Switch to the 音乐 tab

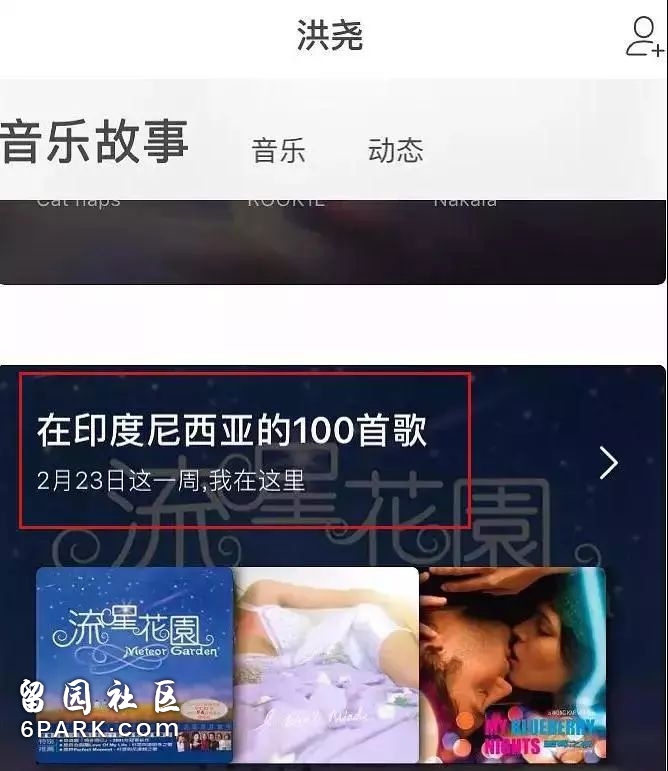click(278, 151)
